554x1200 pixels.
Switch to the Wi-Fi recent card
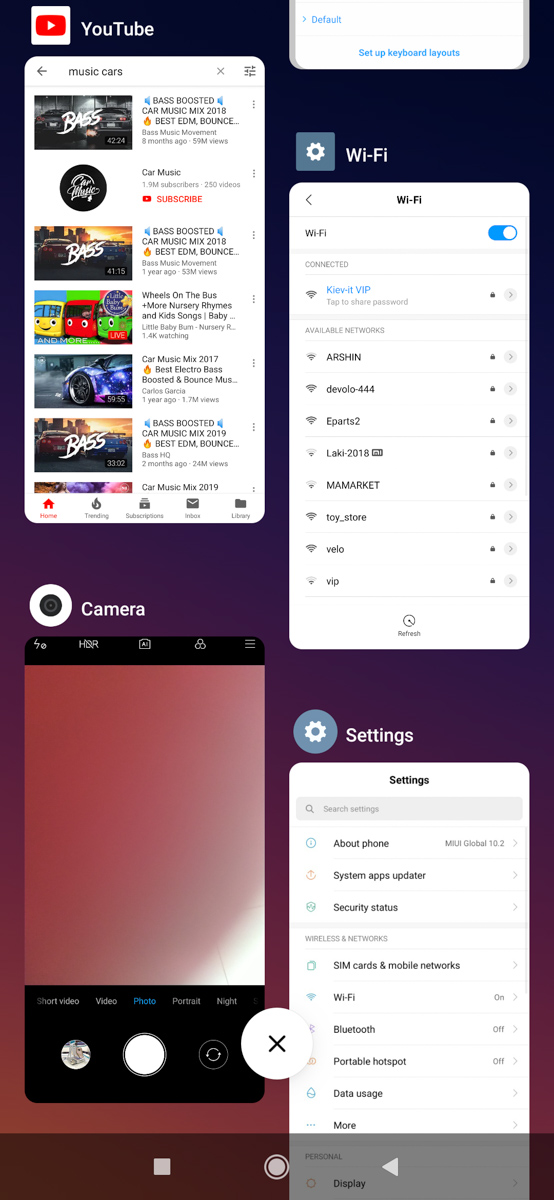click(409, 416)
